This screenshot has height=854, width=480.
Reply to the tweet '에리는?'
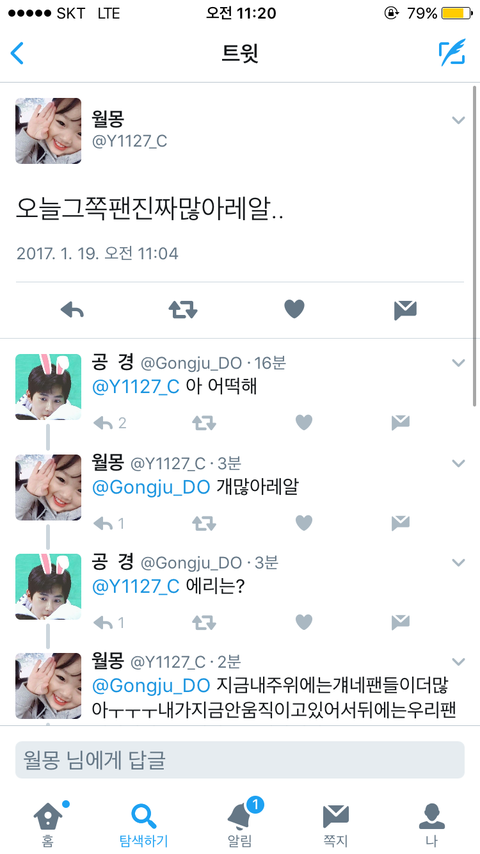[x=104, y=623]
